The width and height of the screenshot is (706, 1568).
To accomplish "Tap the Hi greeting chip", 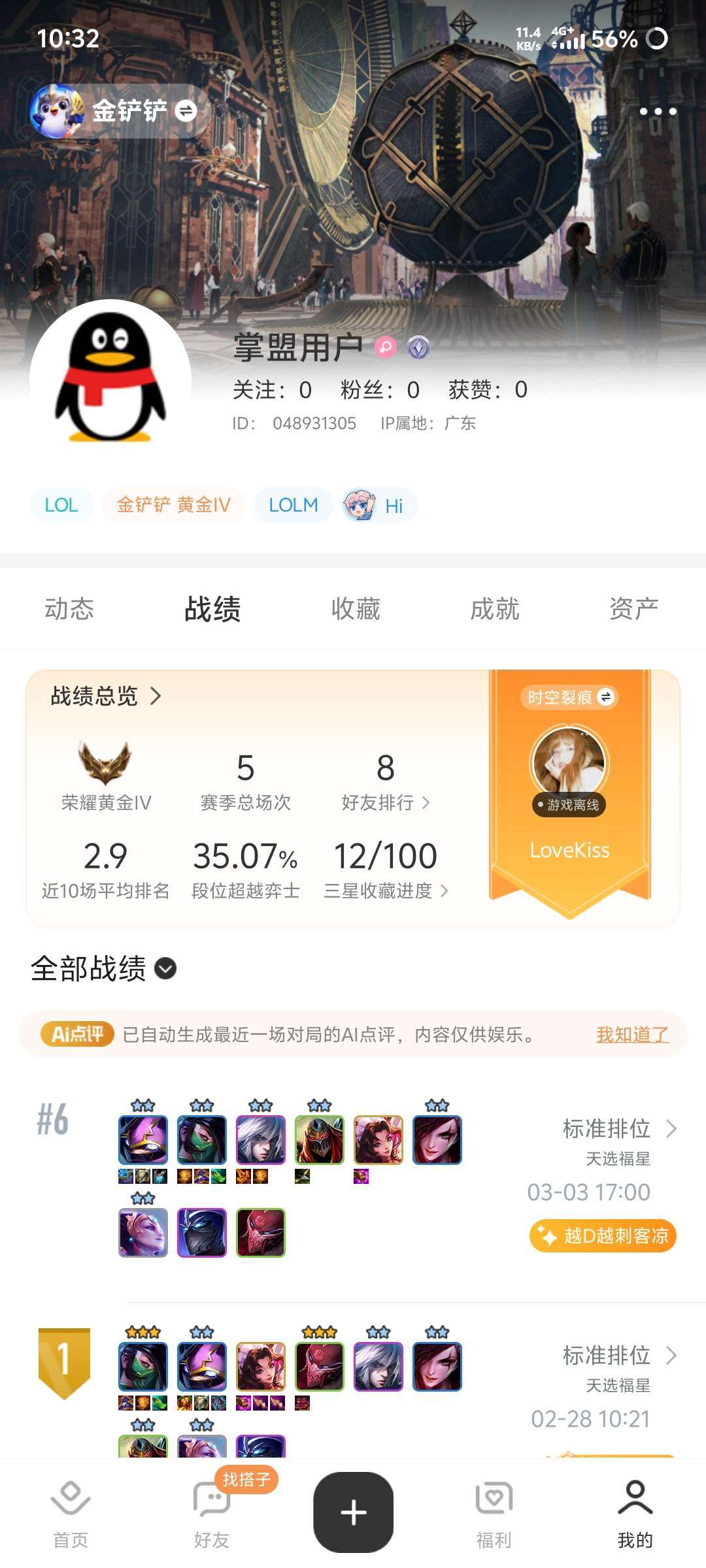I will pos(379,505).
